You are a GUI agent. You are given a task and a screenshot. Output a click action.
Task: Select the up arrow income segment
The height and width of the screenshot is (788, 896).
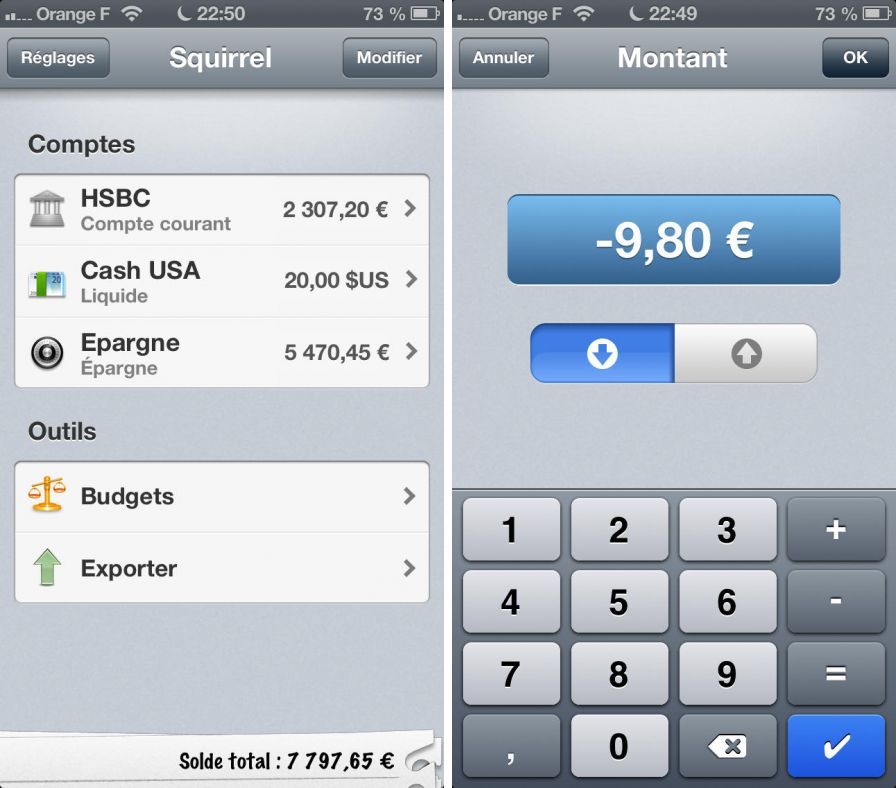(746, 353)
